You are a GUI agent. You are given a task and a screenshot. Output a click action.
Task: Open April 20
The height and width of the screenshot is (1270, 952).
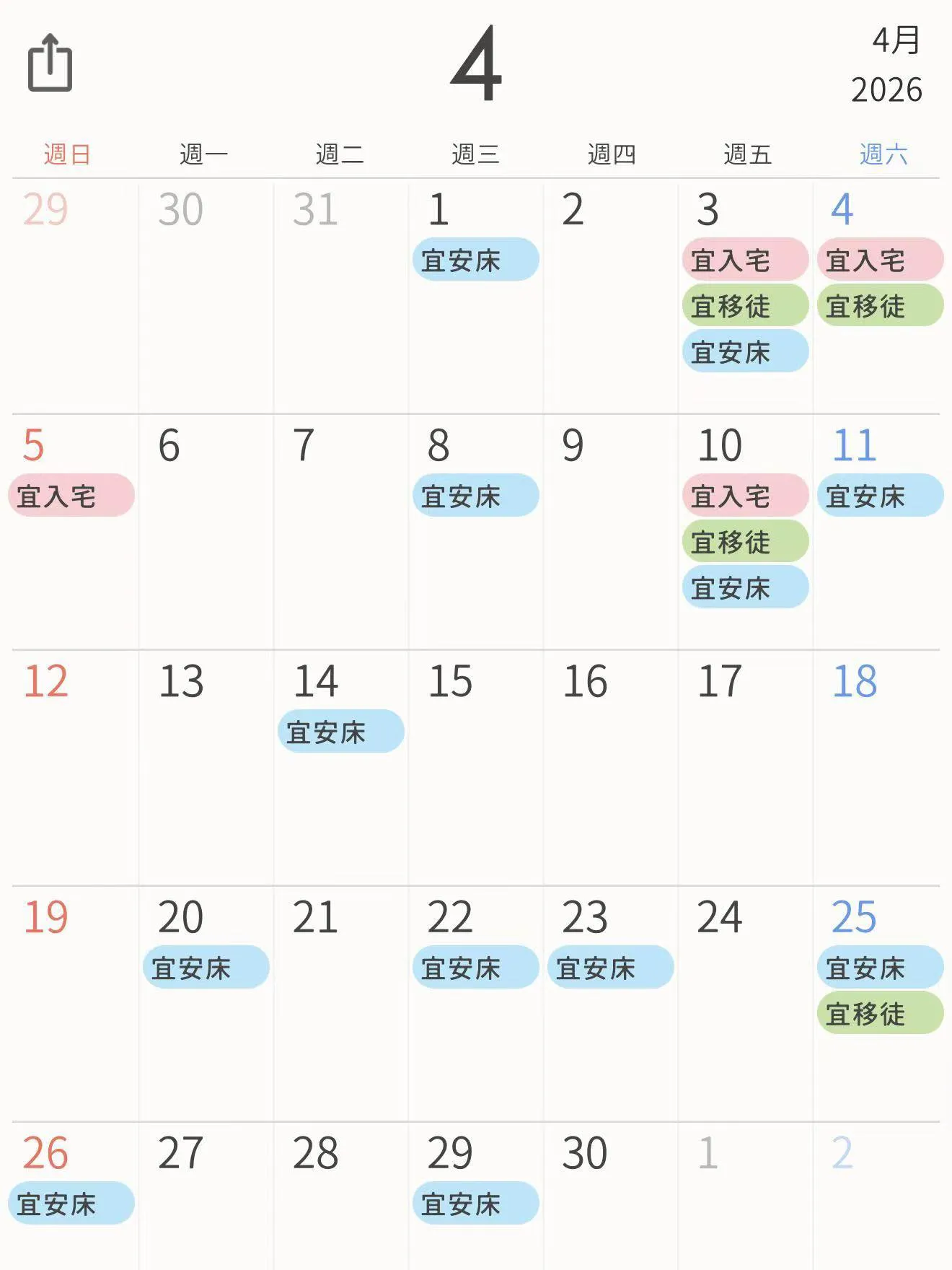[205, 1002]
